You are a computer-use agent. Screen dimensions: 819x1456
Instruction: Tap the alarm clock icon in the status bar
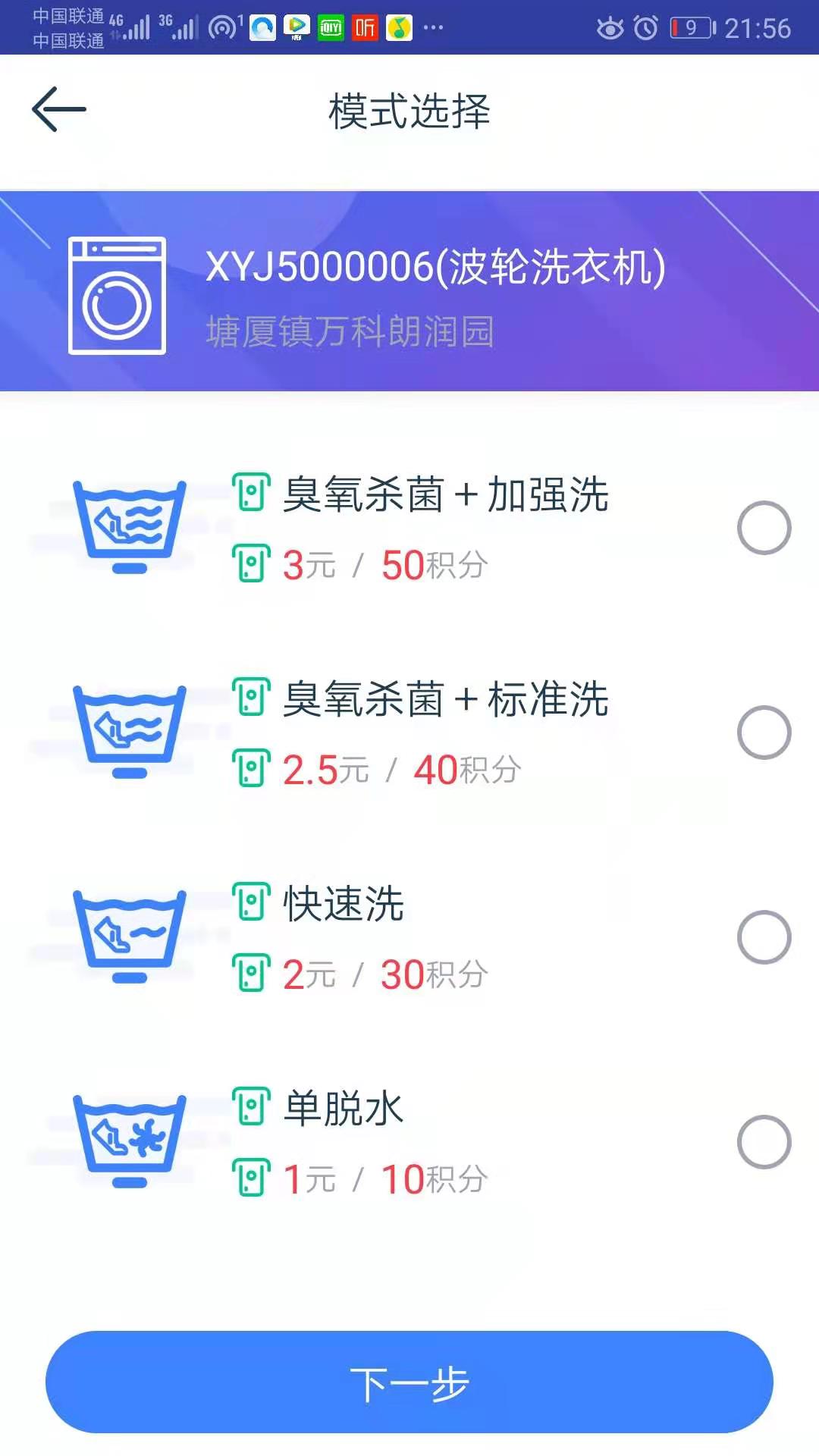pyautogui.click(x=646, y=27)
